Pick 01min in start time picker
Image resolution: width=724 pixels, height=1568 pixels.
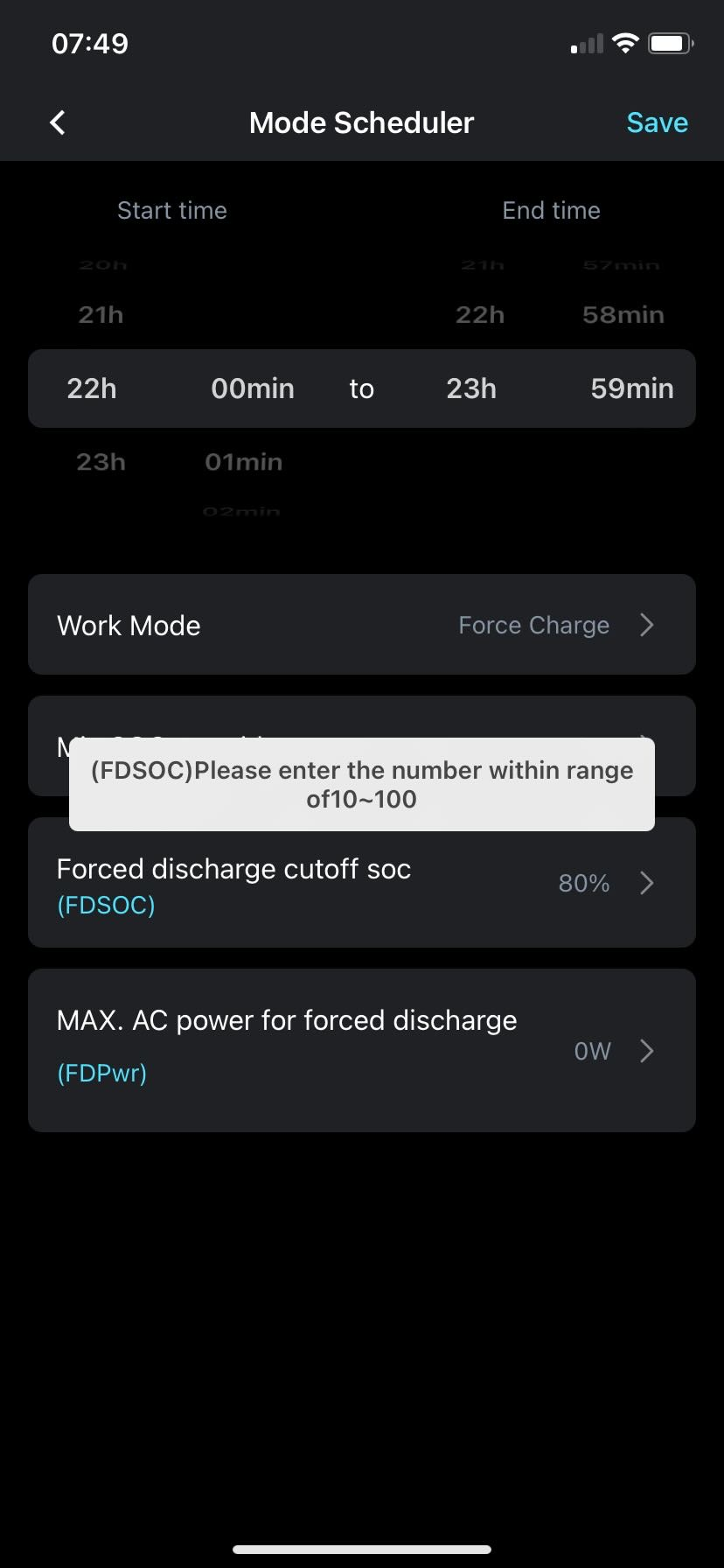point(244,462)
